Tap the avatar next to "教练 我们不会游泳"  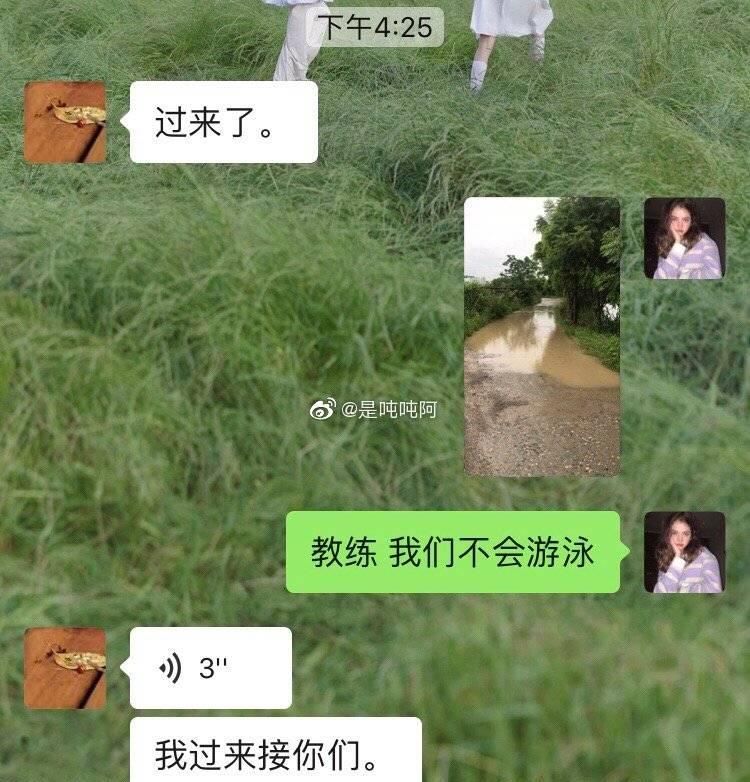tap(684, 552)
